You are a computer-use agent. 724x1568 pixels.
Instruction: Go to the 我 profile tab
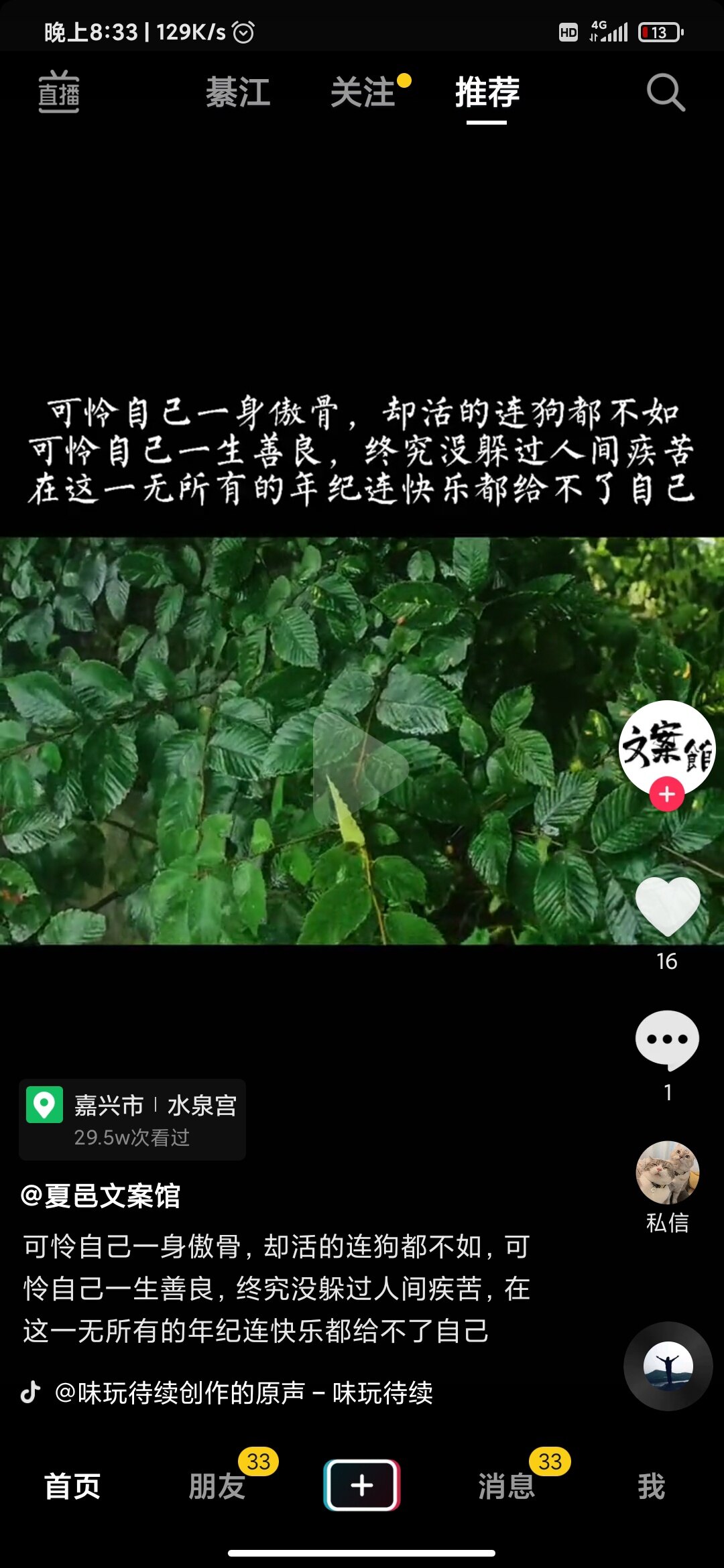[x=651, y=1486]
